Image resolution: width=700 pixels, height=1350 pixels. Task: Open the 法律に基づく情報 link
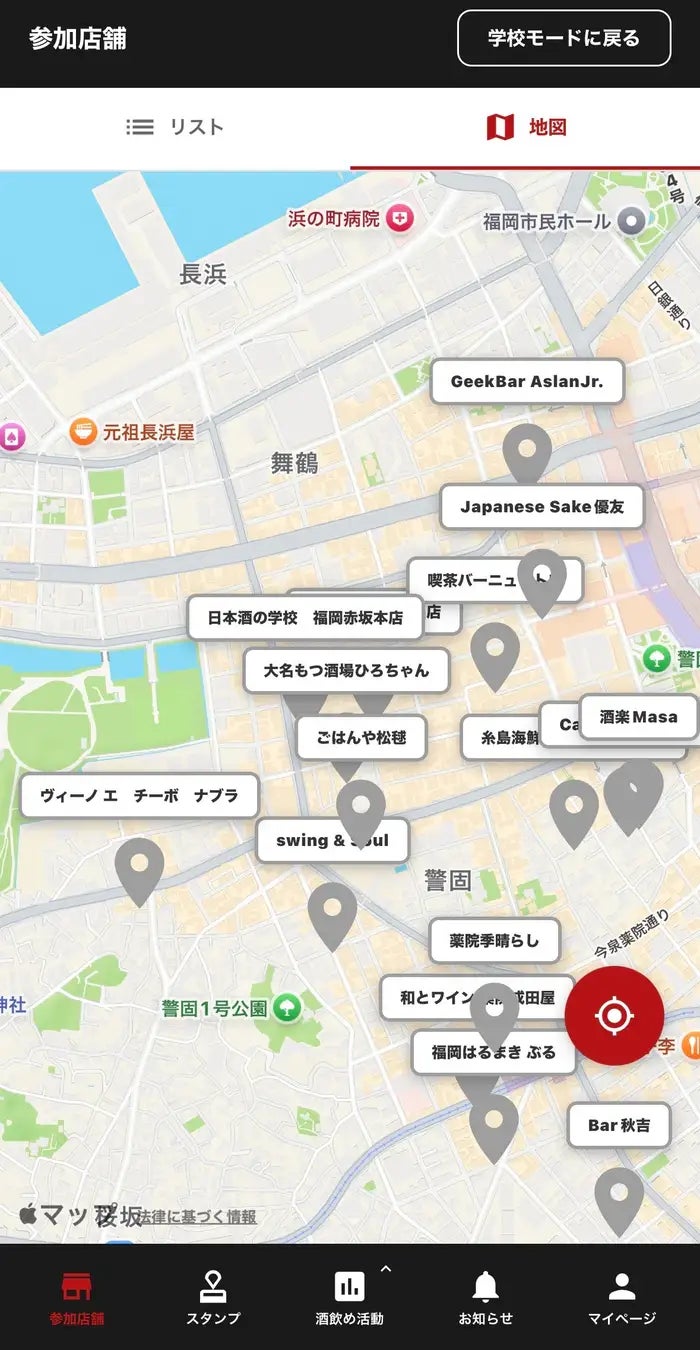pos(198,1217)
